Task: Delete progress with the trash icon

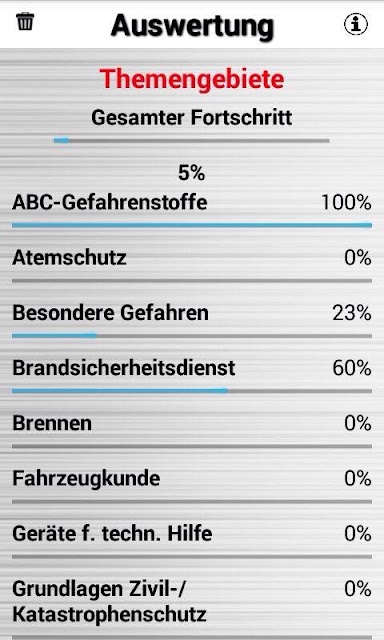Action: coord(25,21)
